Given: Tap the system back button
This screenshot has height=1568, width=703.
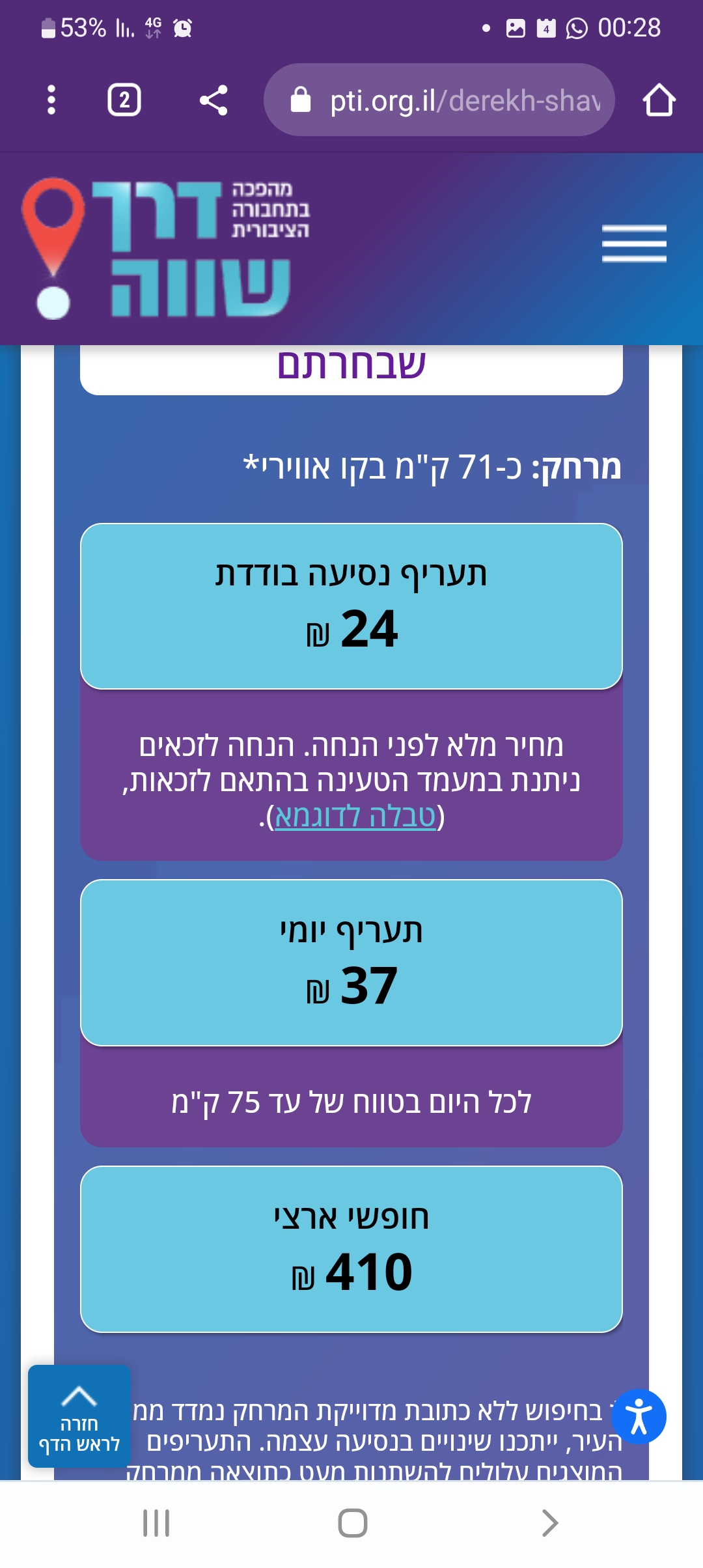Looking at the screenshot, I should [550, 1524].
